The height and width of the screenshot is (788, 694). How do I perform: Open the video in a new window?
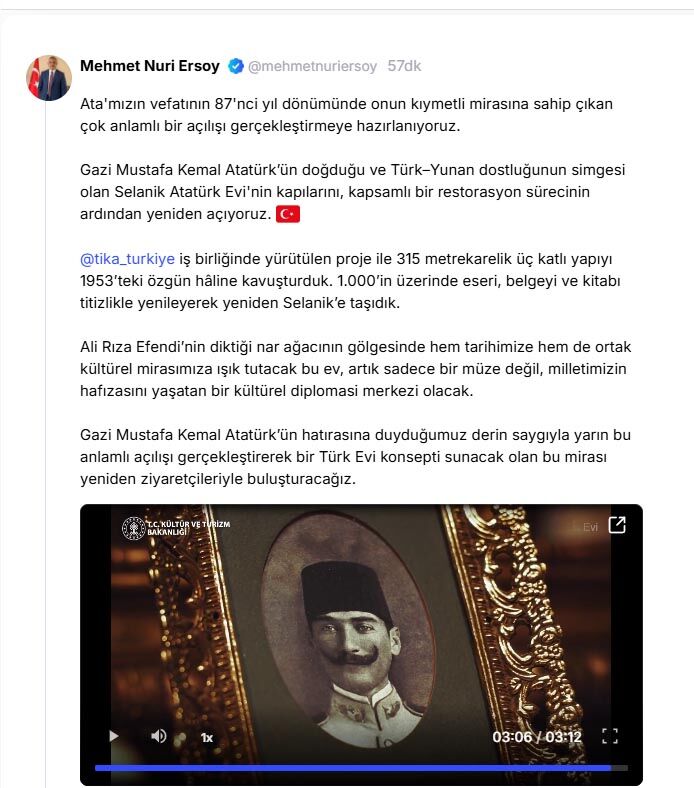click(x=617, y=525)
